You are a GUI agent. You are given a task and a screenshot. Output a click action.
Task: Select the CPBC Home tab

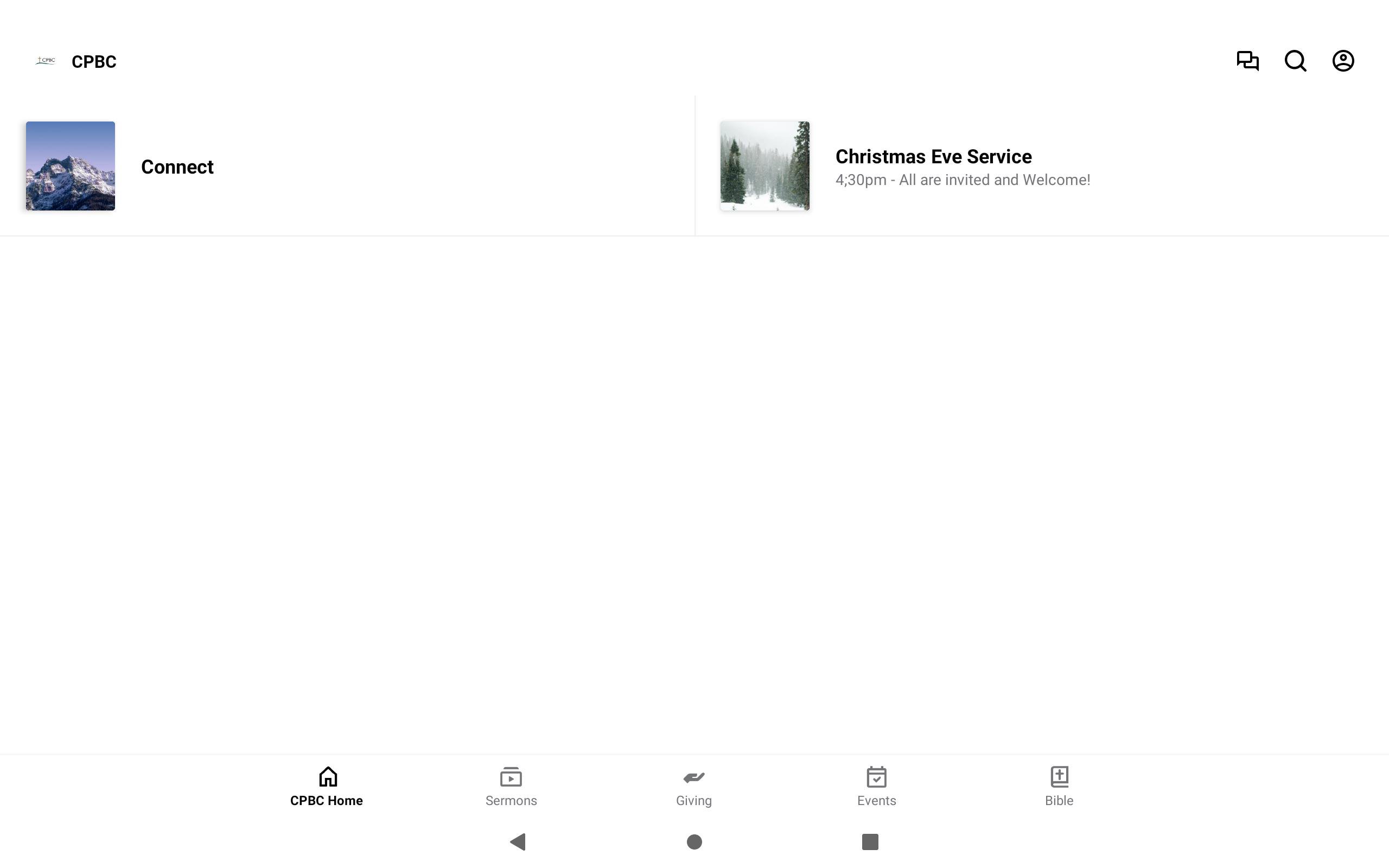pyautogui.click(x=327, y=787)
